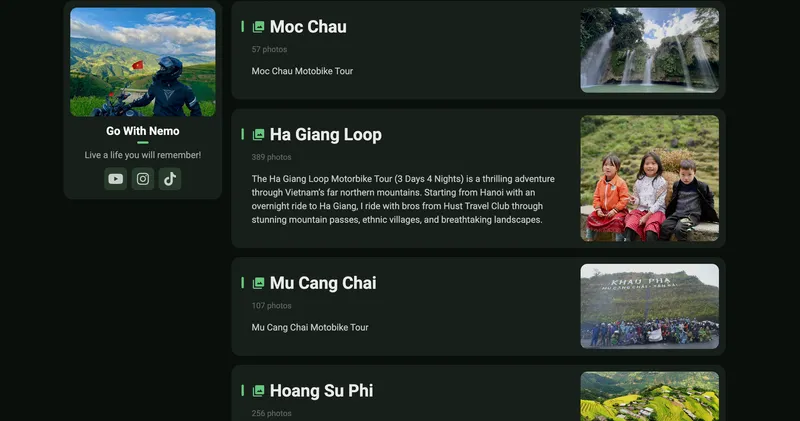Open the Instagram profile icon
This screenshot has width=800, height=421.
click(x=143, y=179)
